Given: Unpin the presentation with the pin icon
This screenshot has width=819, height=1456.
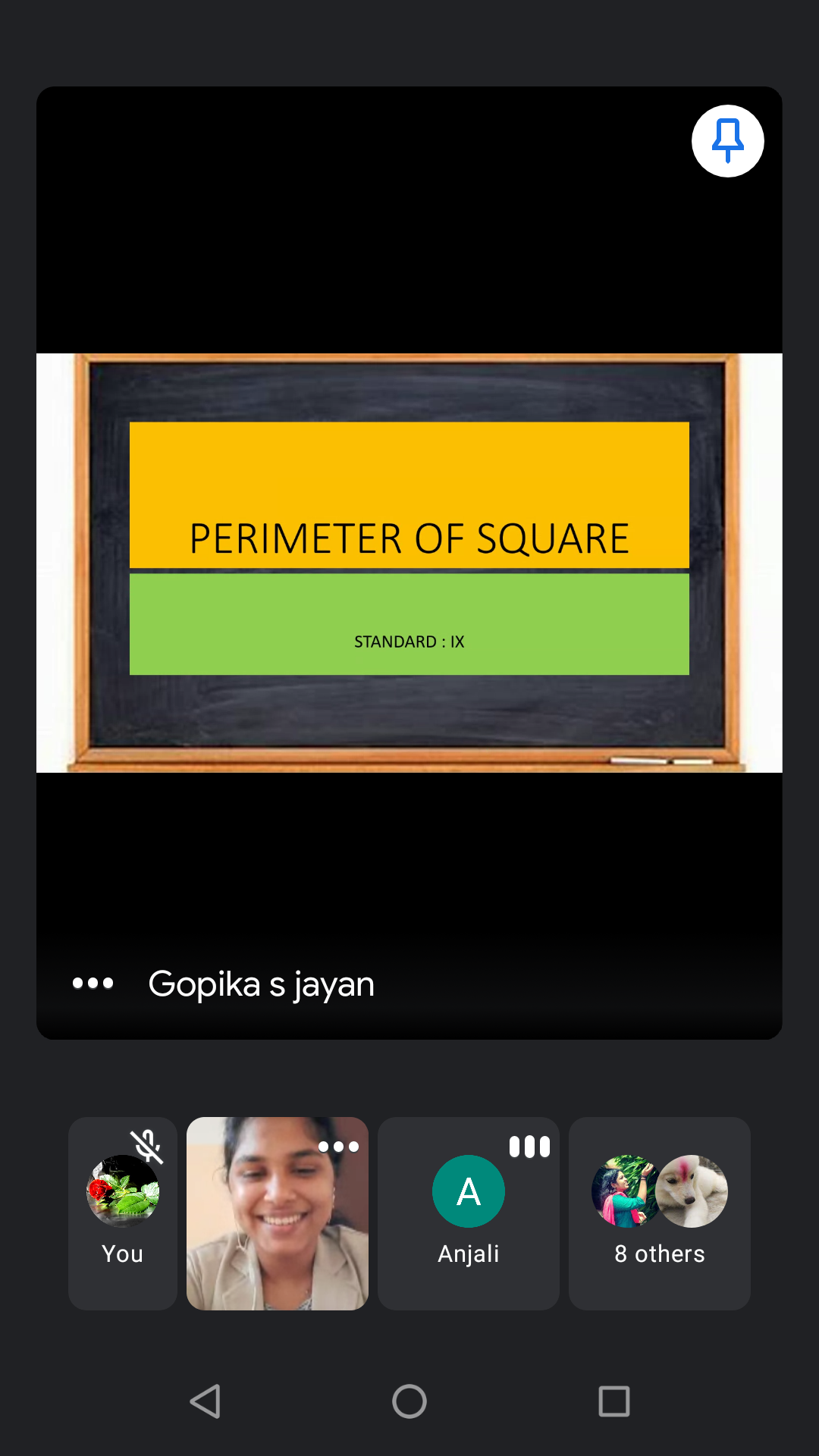Looking at the screenshot, I should (x=727, y=141).
